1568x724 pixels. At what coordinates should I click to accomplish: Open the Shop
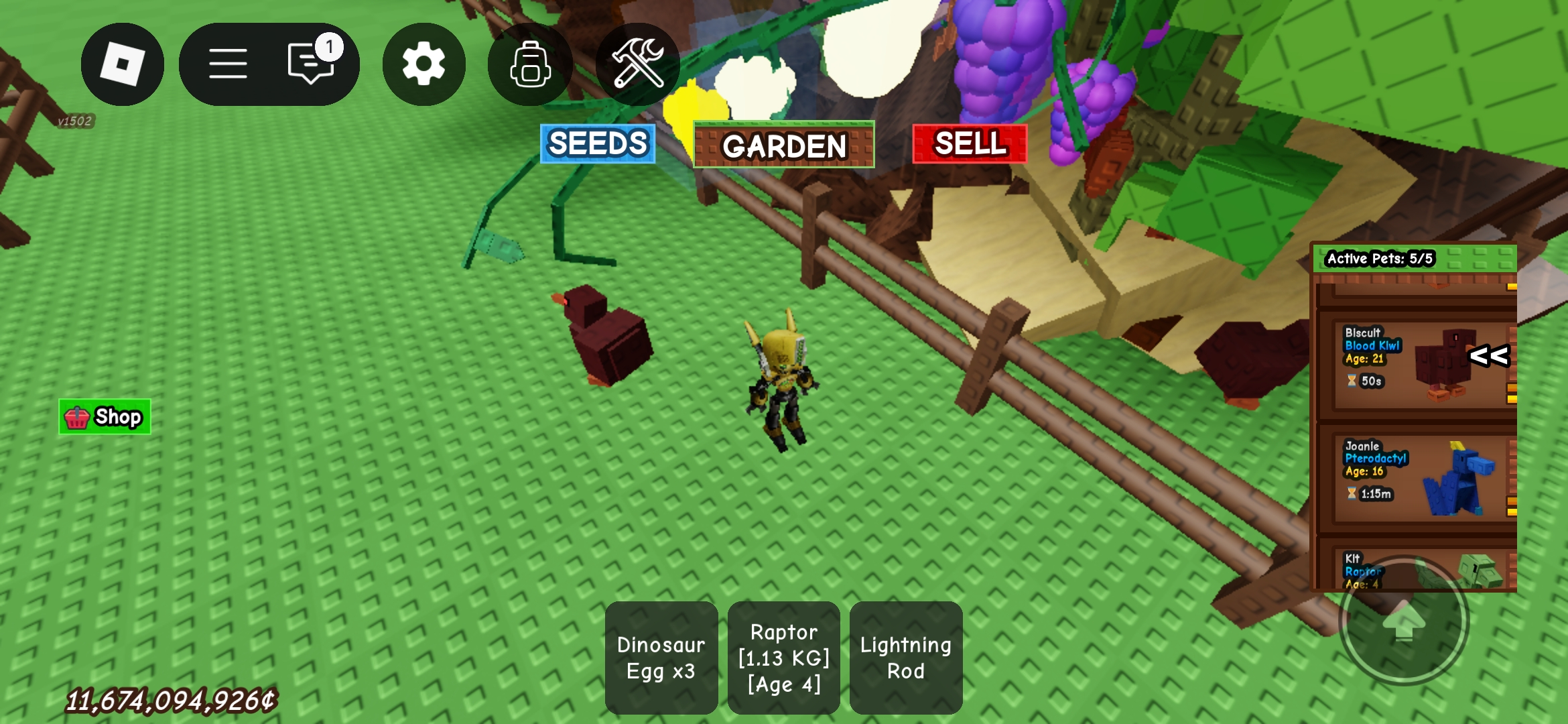(105, 417)
